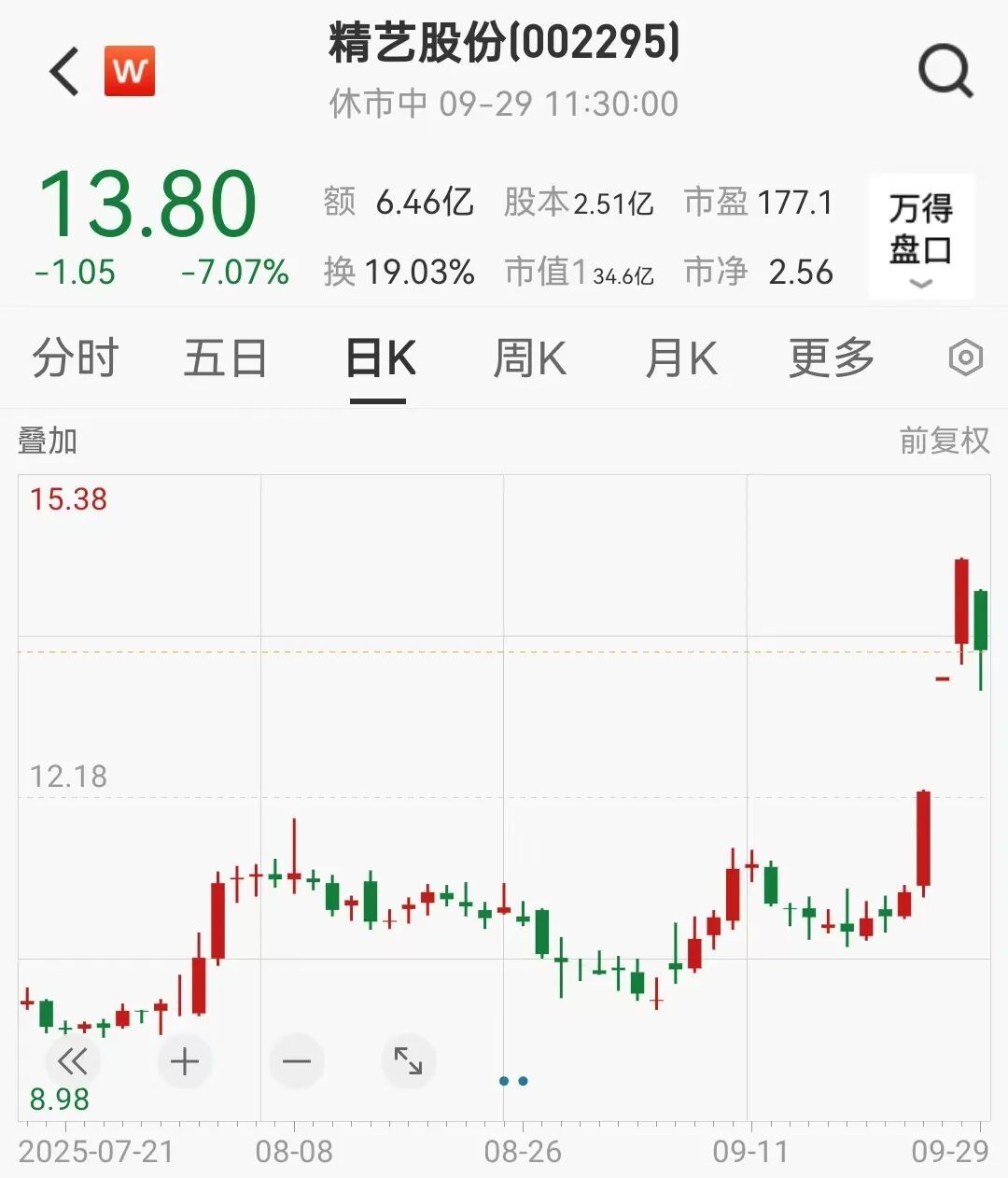1008x1178 pixels.
Task: Open the 更多 chart period options
Action: [x=831, y=358]
